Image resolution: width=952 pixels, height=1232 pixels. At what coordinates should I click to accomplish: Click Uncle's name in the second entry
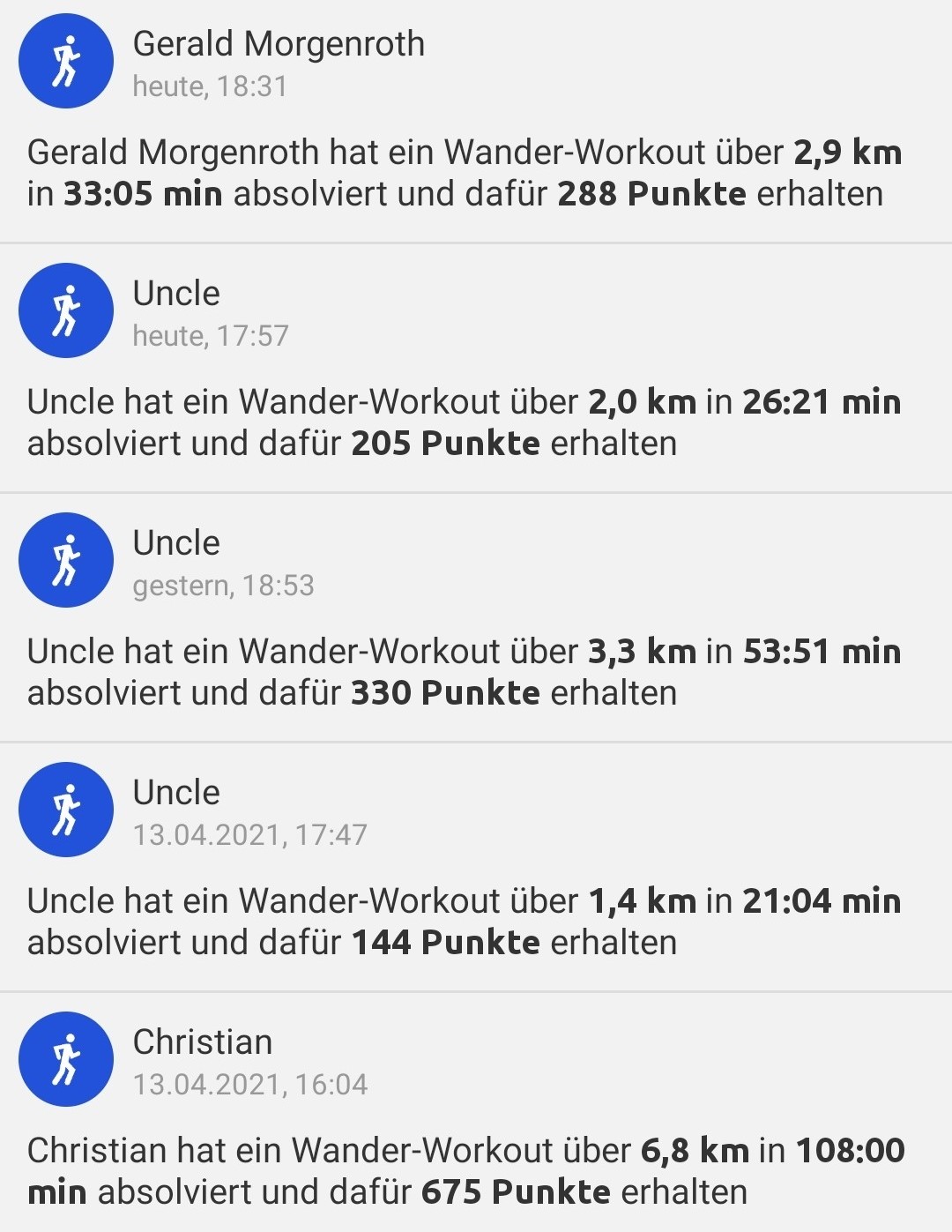(175, 292)
